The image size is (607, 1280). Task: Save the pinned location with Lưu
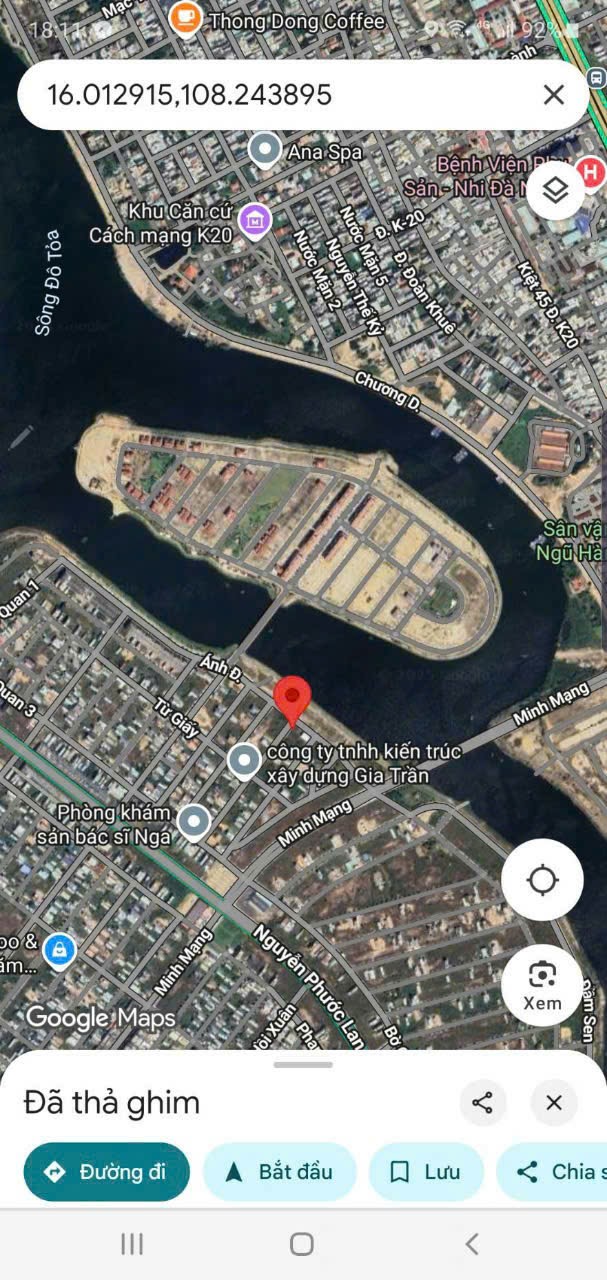pos(426,1172)
